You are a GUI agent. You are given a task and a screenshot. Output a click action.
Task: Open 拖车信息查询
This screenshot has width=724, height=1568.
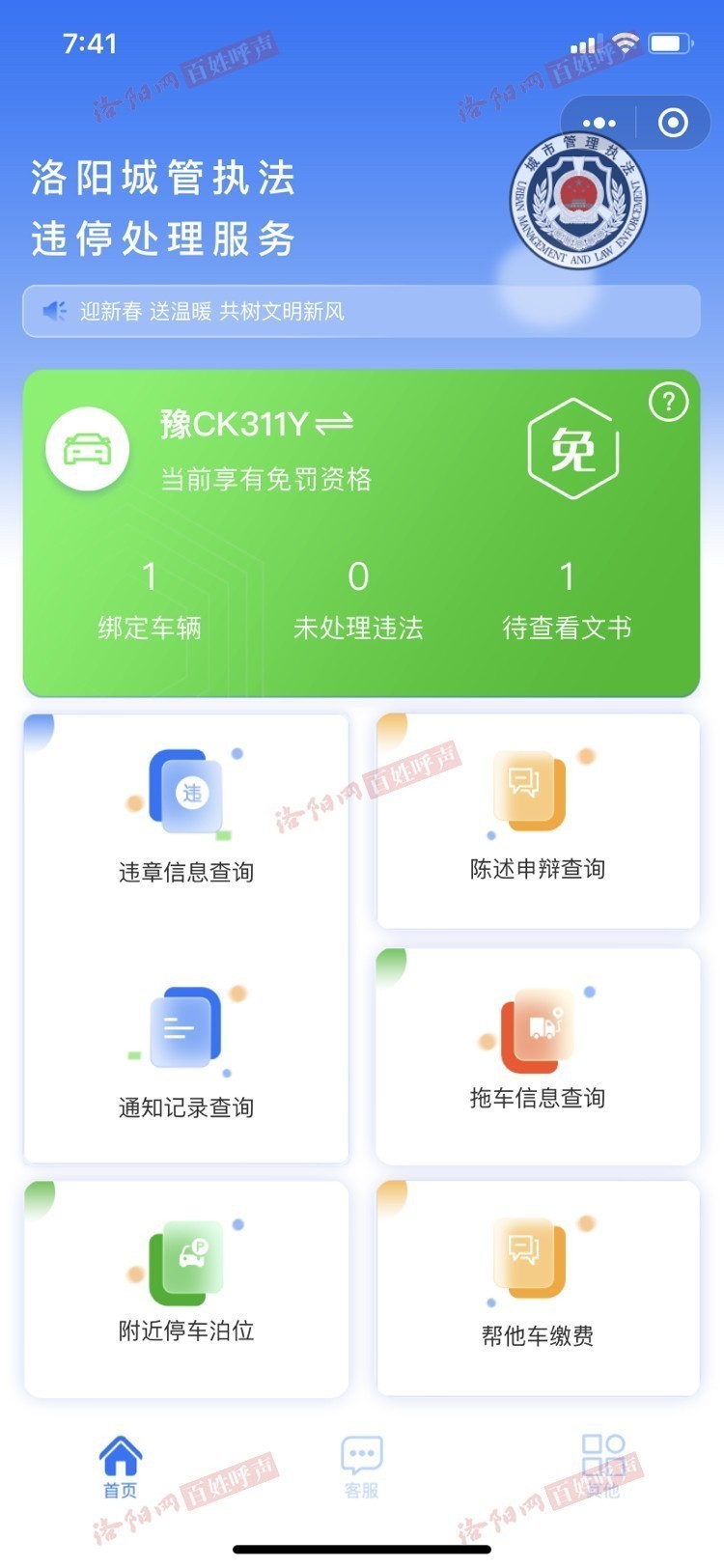pyautogui.click(x=538, y=1054)
